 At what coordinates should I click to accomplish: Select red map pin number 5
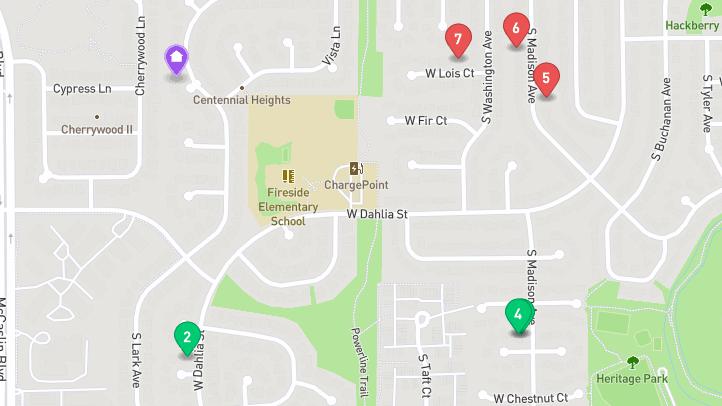click(x=546, y=77)
